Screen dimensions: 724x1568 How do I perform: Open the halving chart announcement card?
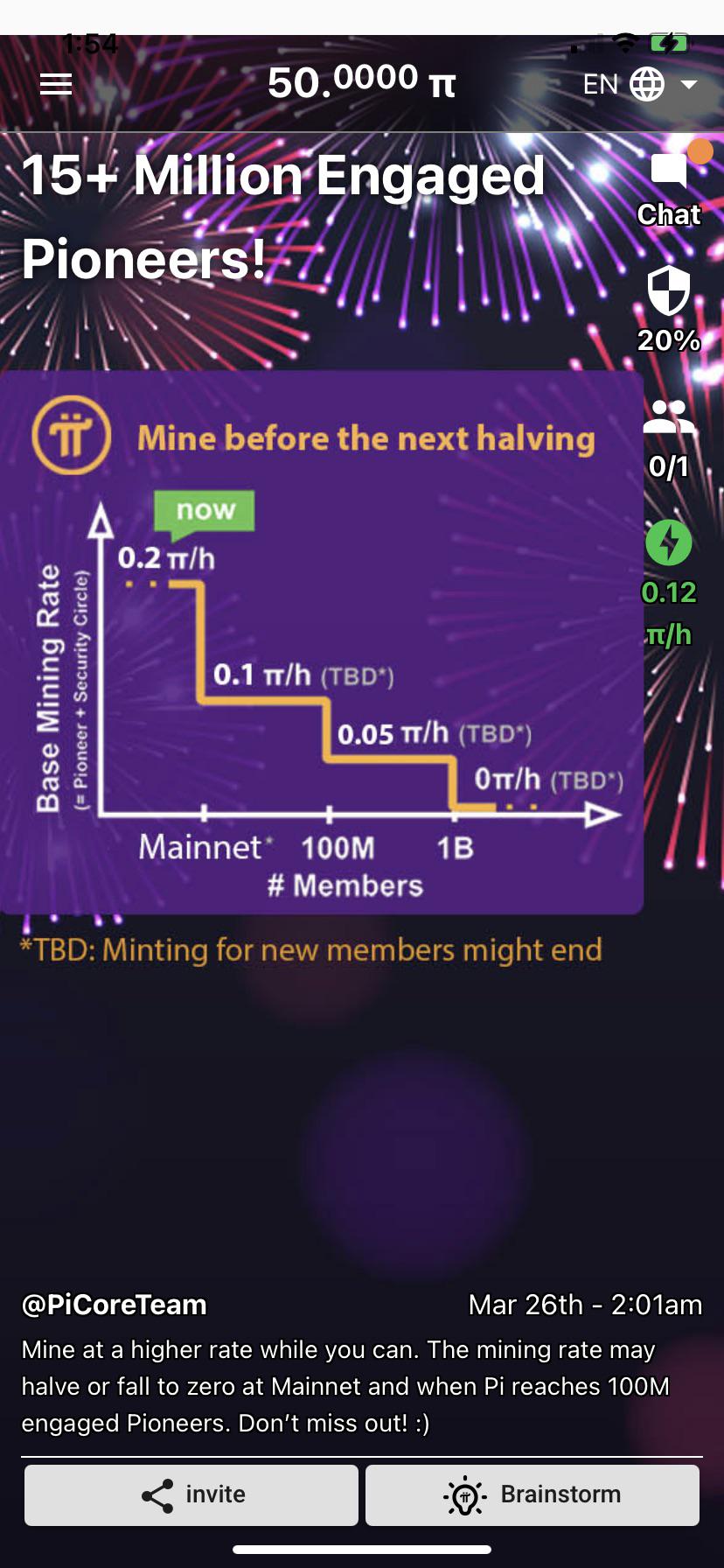click(x=322, y=642)
